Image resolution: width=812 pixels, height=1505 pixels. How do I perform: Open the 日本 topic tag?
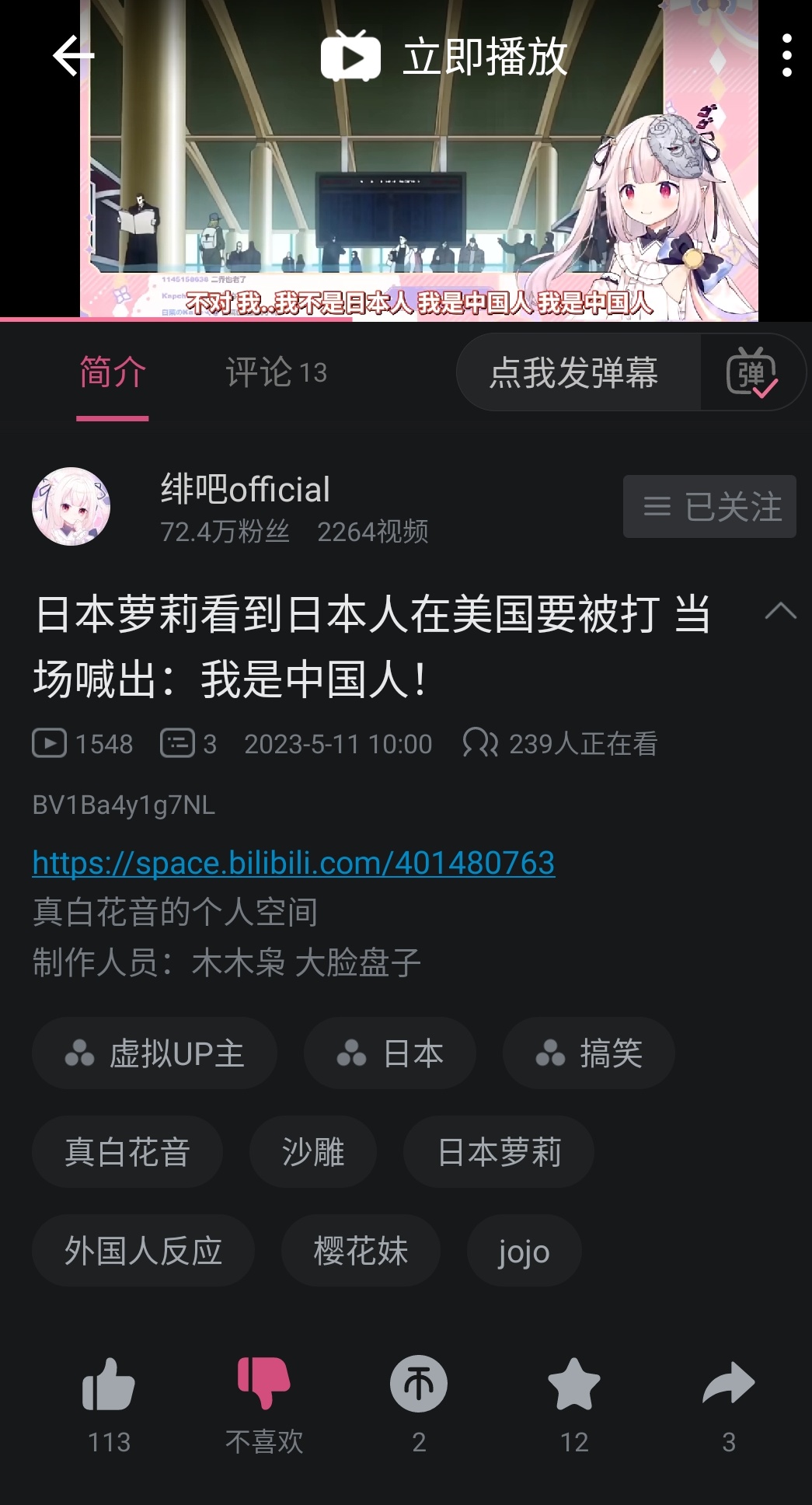[389, 1053]
